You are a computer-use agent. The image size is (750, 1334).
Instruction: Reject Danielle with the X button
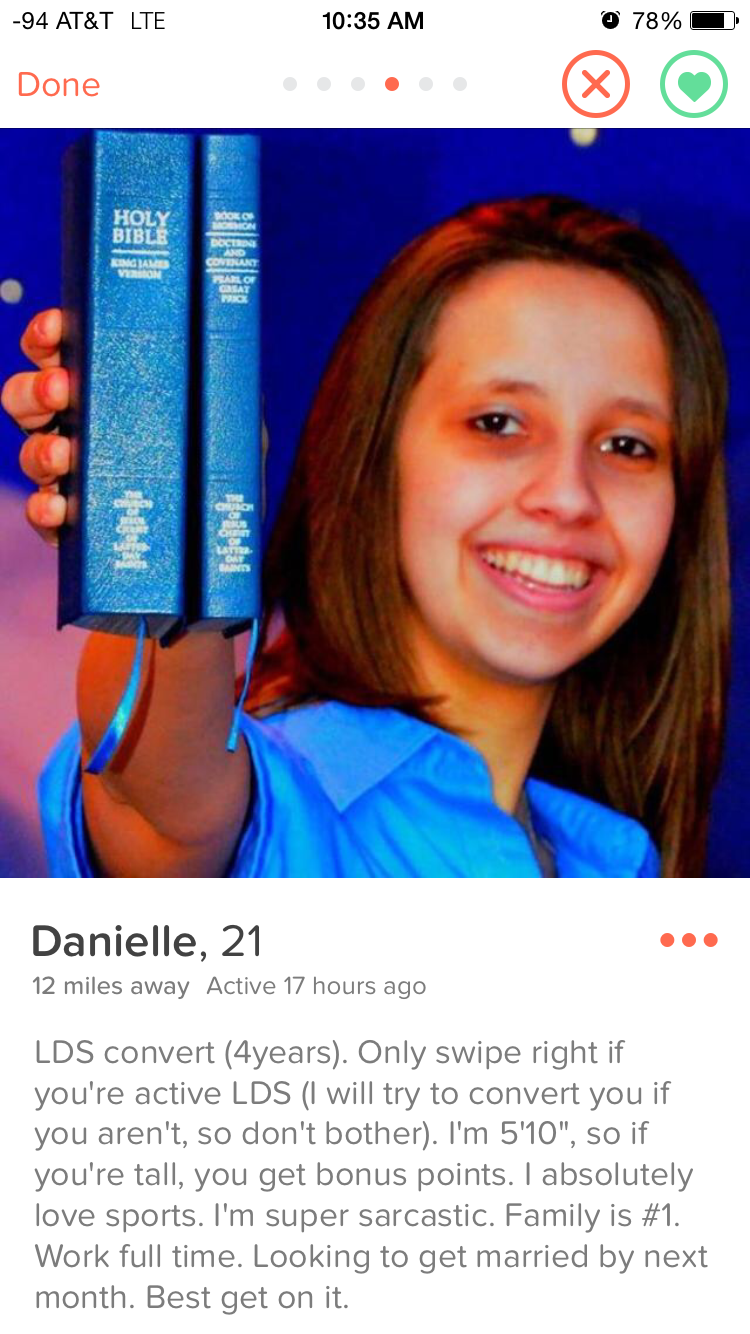(595, 85)
